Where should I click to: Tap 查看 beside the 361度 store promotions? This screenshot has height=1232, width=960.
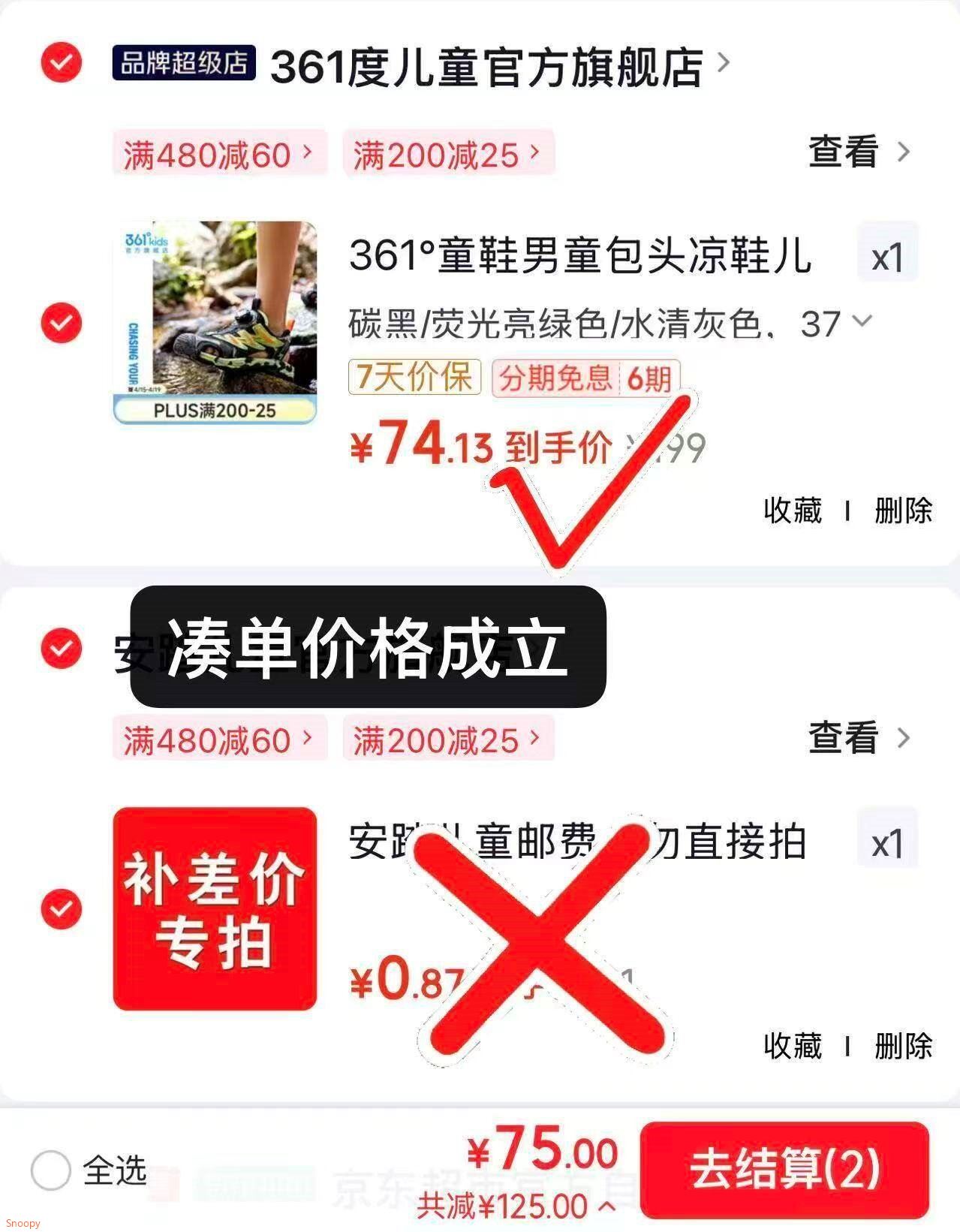tap(859, 152)
